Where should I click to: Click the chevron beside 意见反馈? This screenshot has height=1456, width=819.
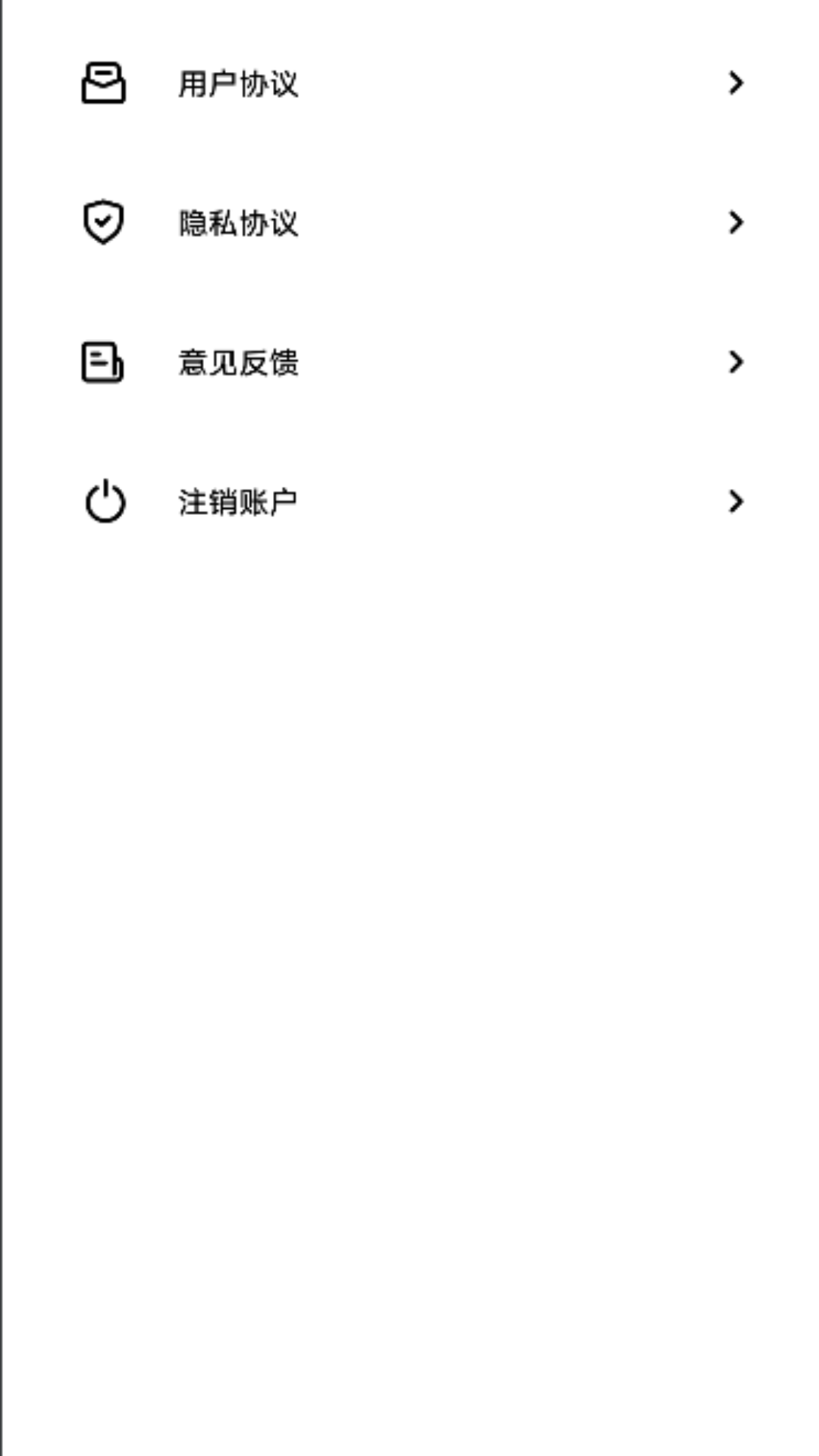coord(735,362)
